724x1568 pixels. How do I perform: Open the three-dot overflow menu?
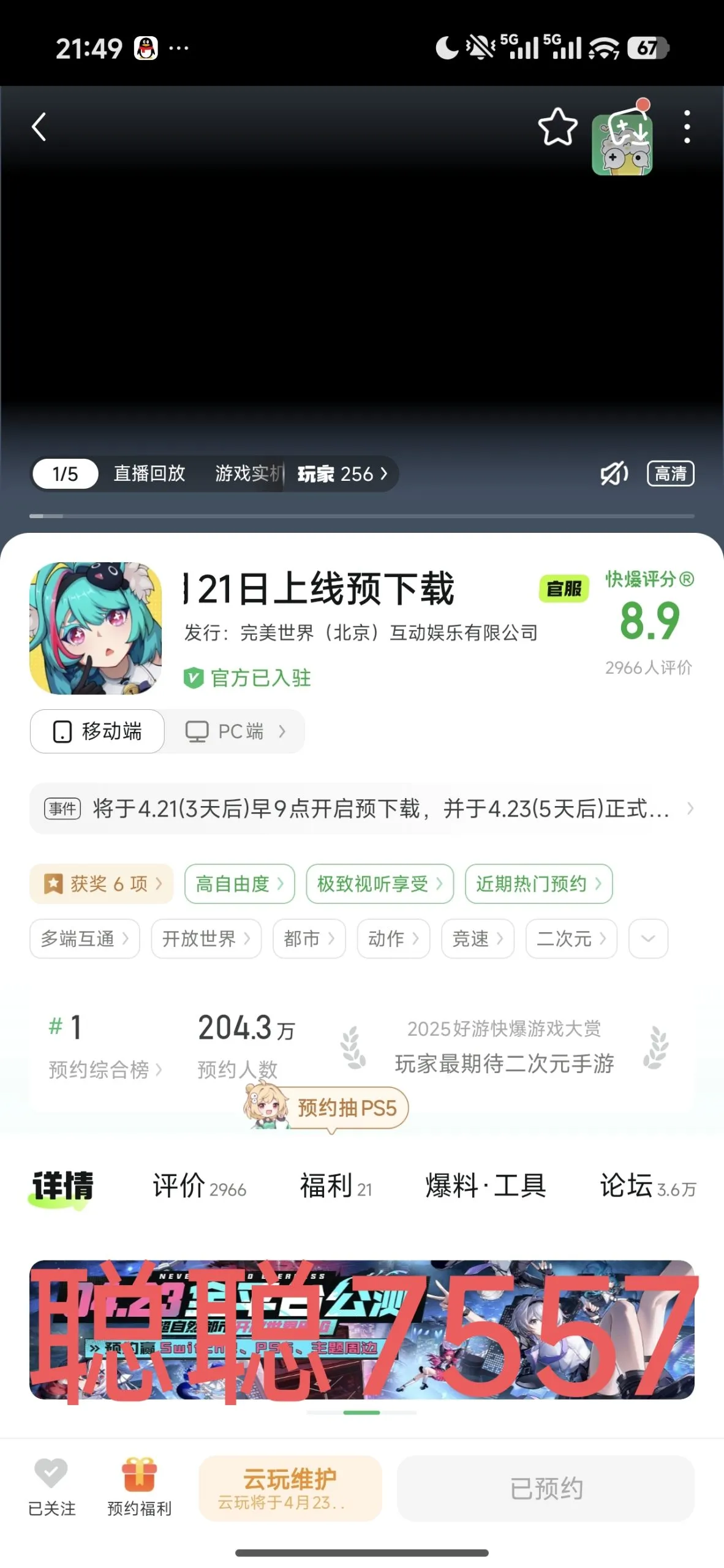687,127
